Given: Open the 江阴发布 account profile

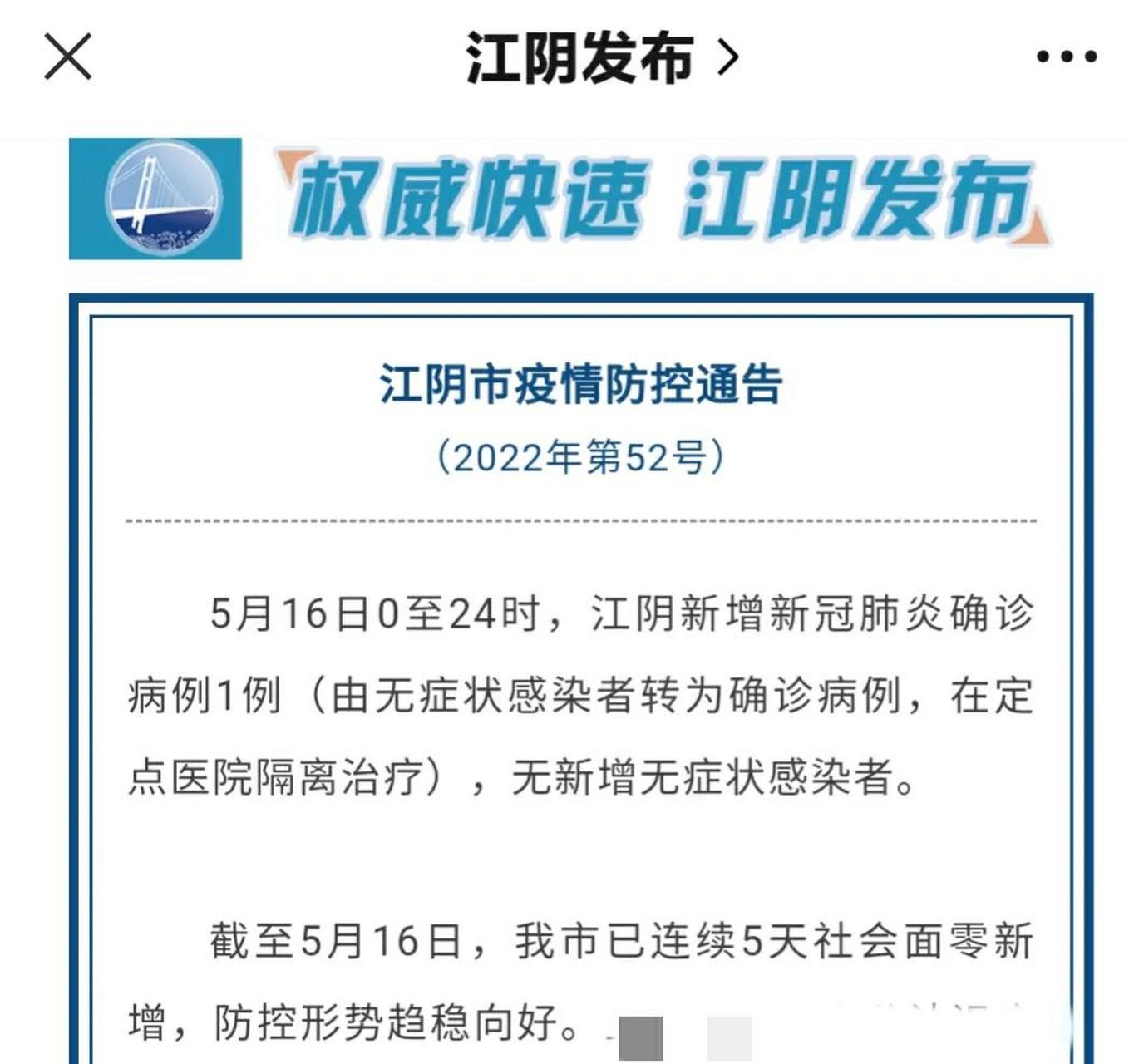Looking at the screenshot, I should (599, 58).
